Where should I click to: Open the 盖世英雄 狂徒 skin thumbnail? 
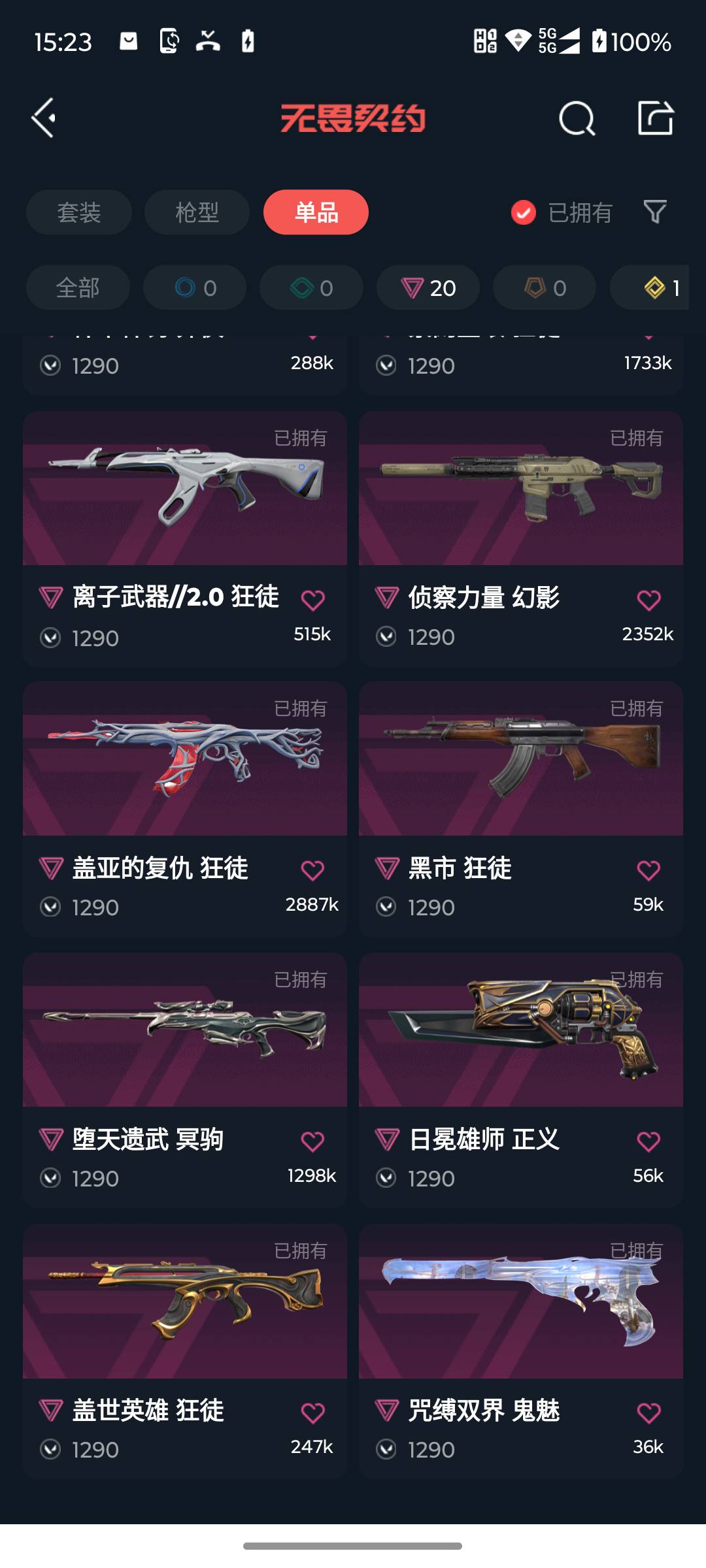point(184,1307)
